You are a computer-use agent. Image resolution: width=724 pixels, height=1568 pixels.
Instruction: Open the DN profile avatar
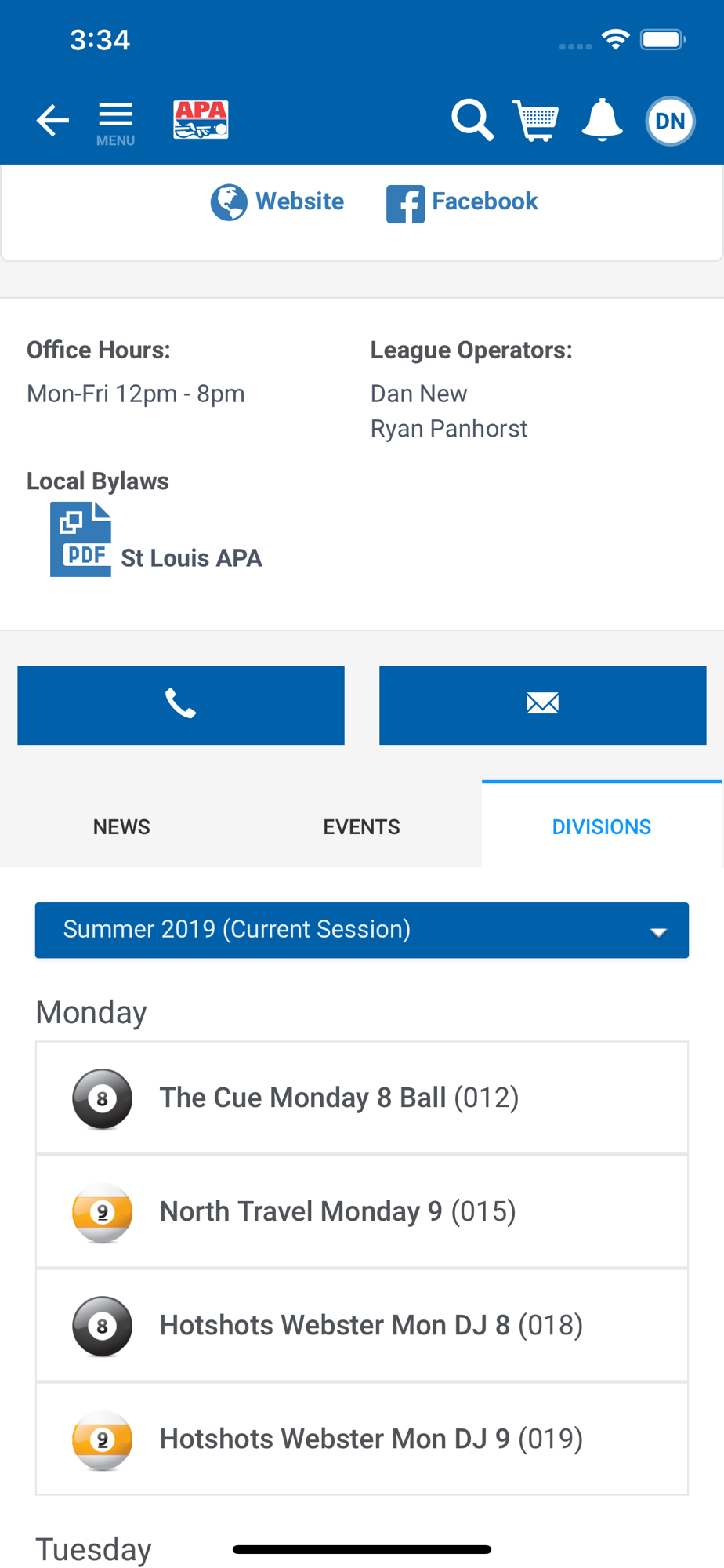[x=670, y=121]
